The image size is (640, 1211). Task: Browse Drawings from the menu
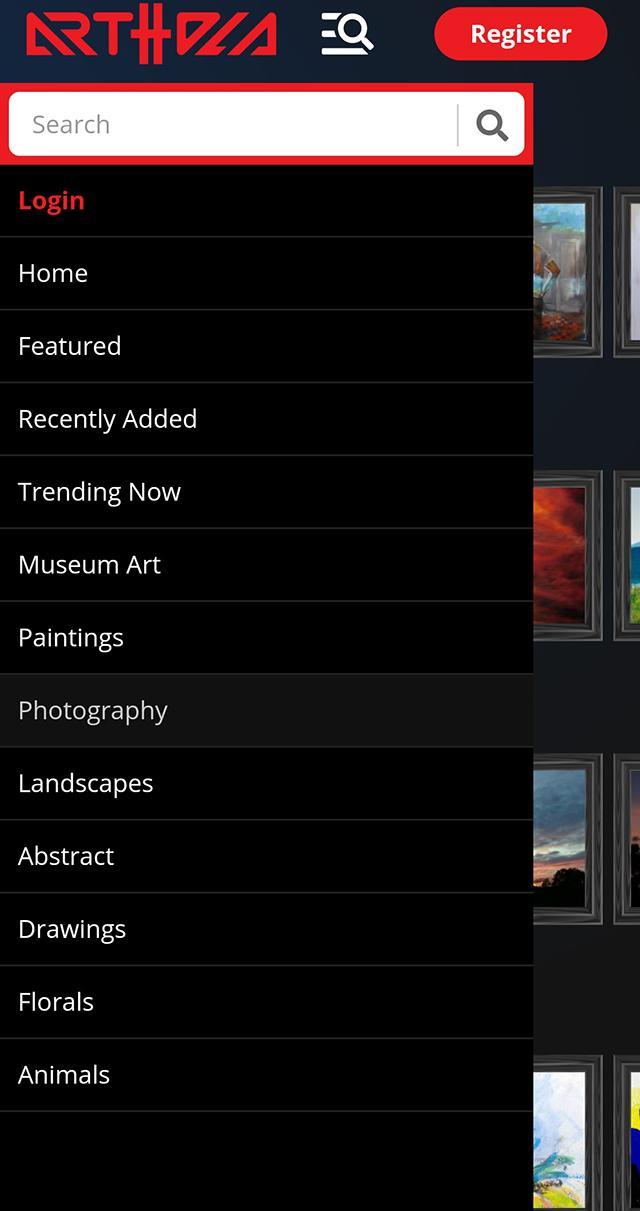point(72,930)
